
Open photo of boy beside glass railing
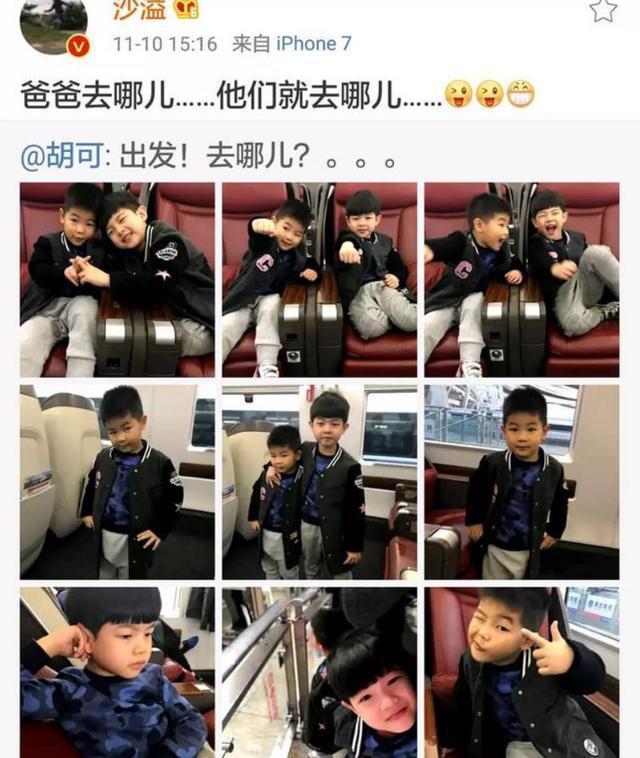[320, 672]
